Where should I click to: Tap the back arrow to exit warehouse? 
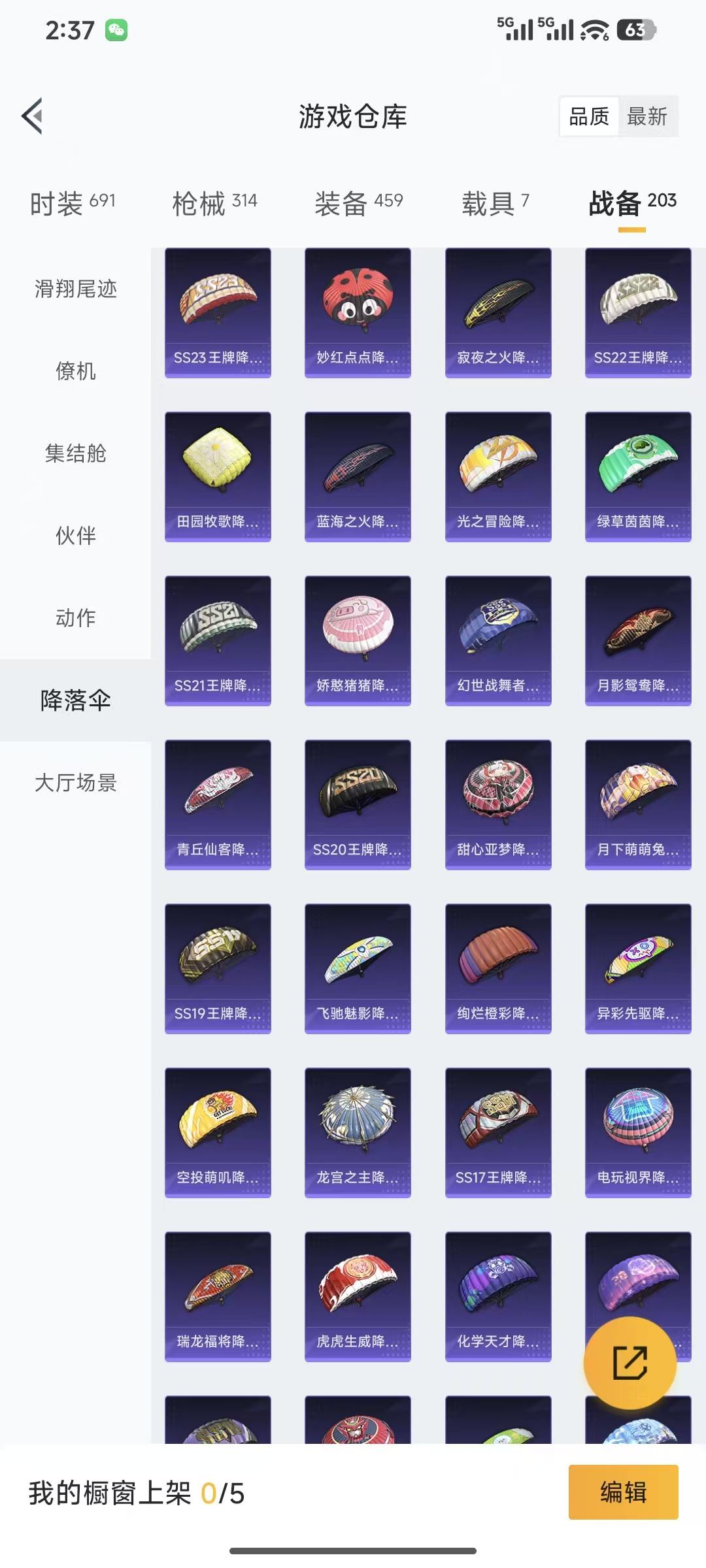click(31, 114)
